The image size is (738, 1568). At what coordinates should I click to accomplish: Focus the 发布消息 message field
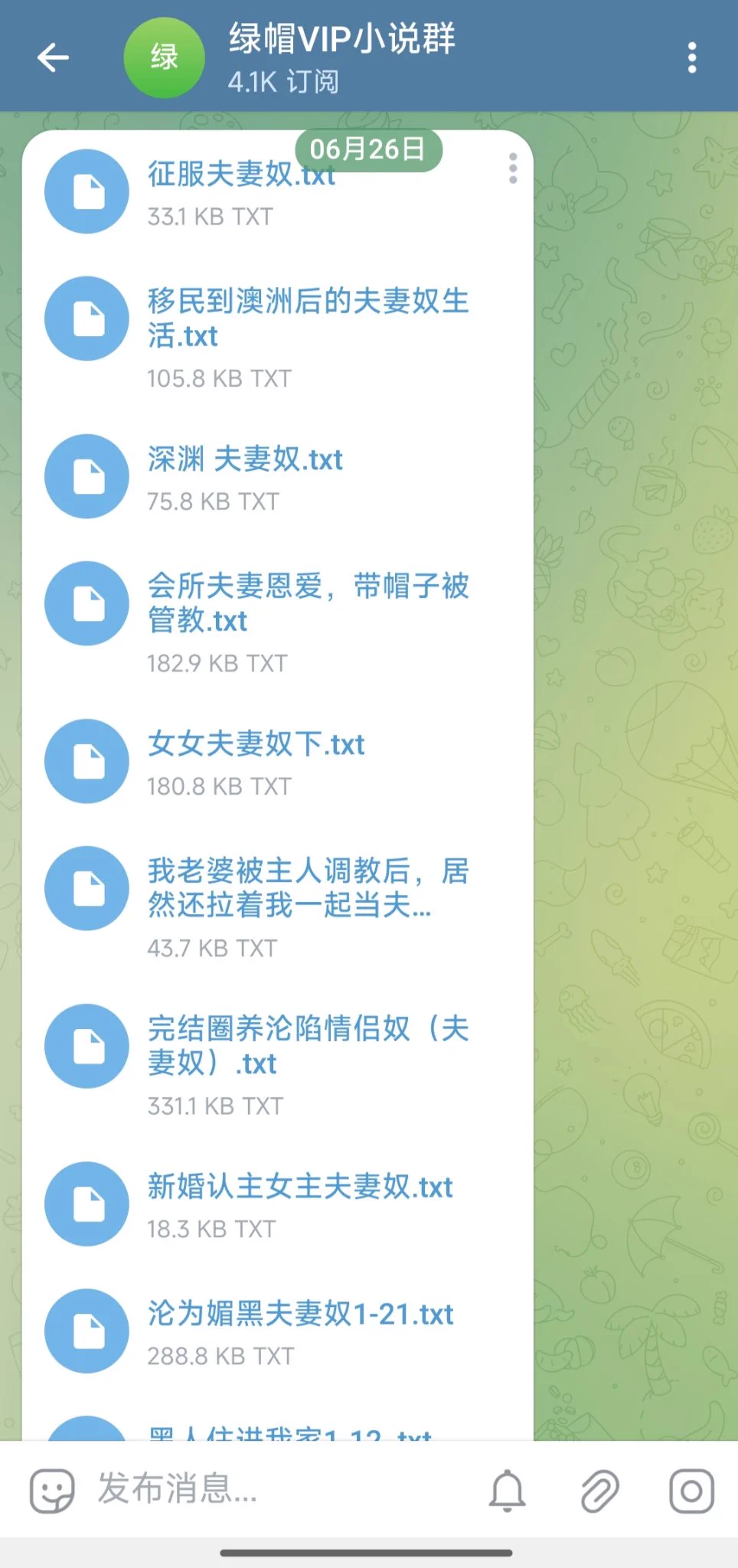click(276, 1490)
